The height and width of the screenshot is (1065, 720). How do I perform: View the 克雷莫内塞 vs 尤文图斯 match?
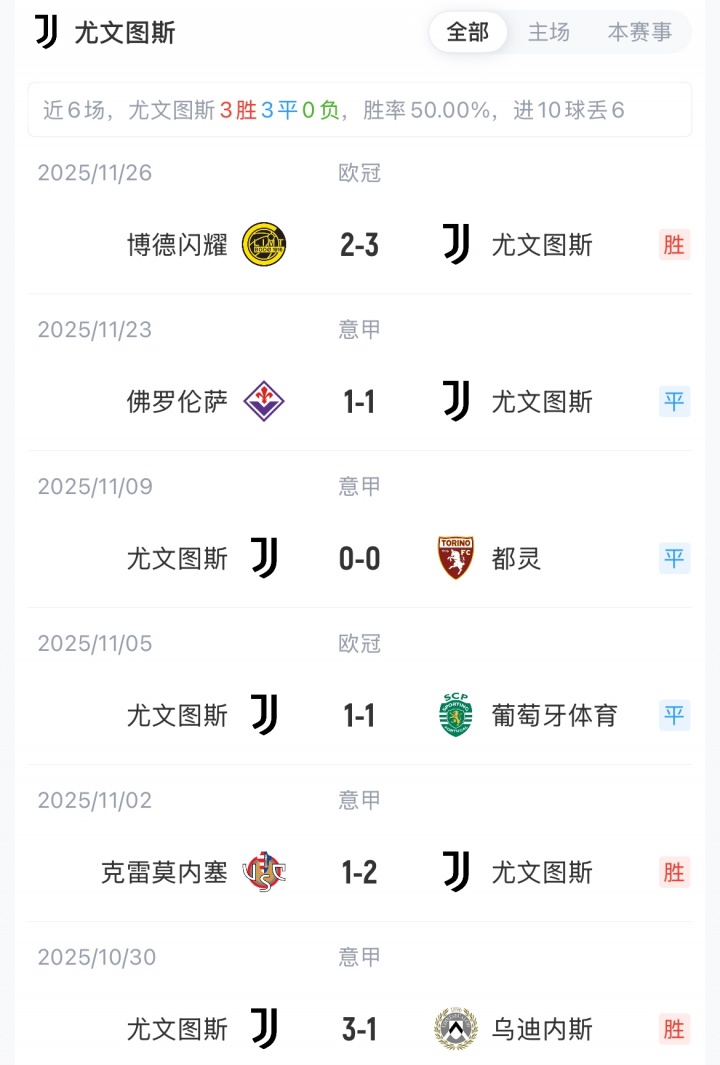pyautogui.click(x=360, y=873)
